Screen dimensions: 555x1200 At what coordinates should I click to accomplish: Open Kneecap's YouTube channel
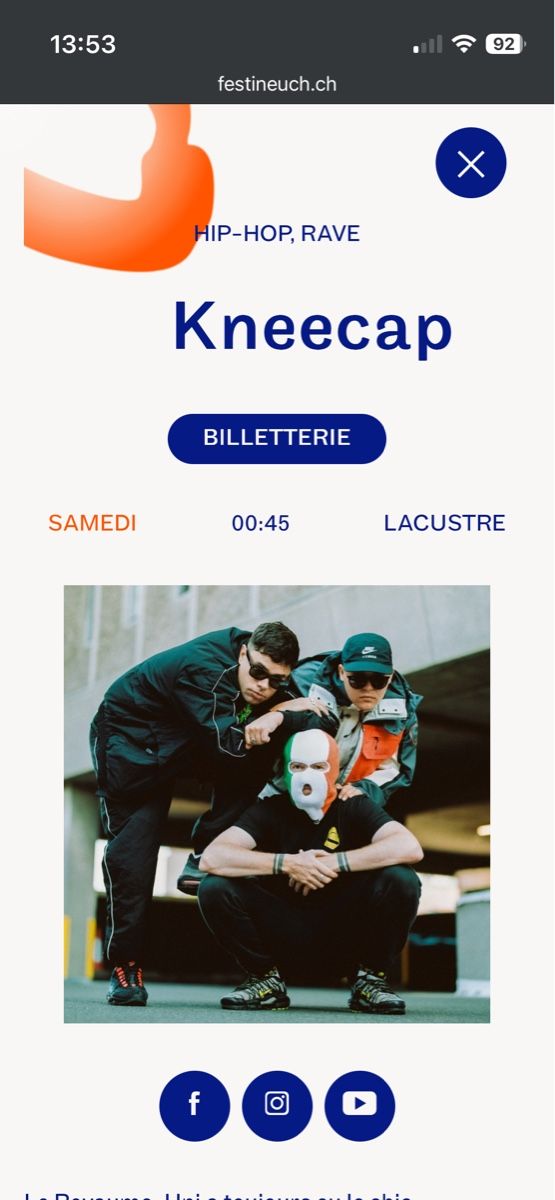coord(360,1106)
